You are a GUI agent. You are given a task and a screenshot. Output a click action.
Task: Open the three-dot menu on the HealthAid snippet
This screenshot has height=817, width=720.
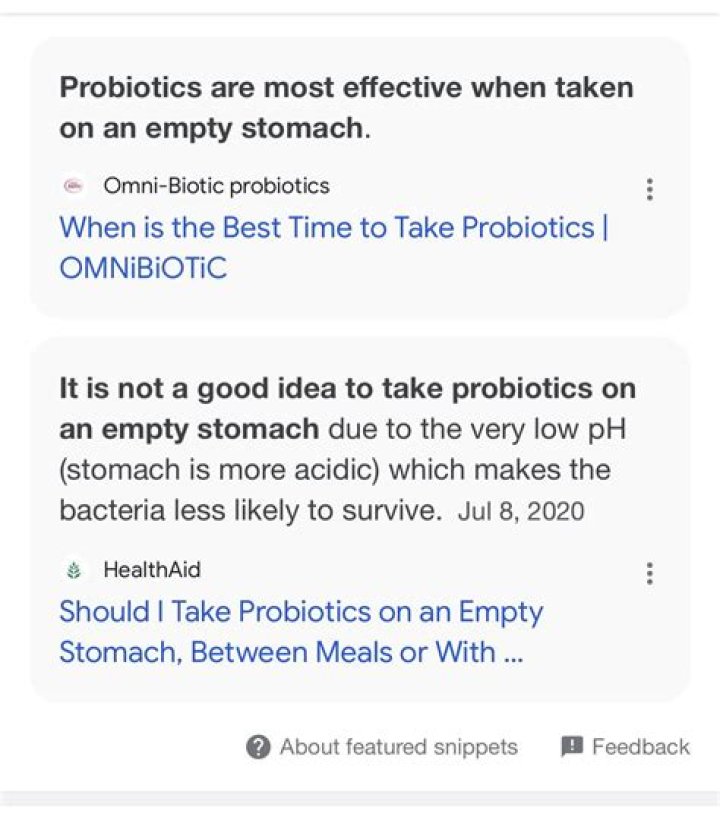pos(651,574)
